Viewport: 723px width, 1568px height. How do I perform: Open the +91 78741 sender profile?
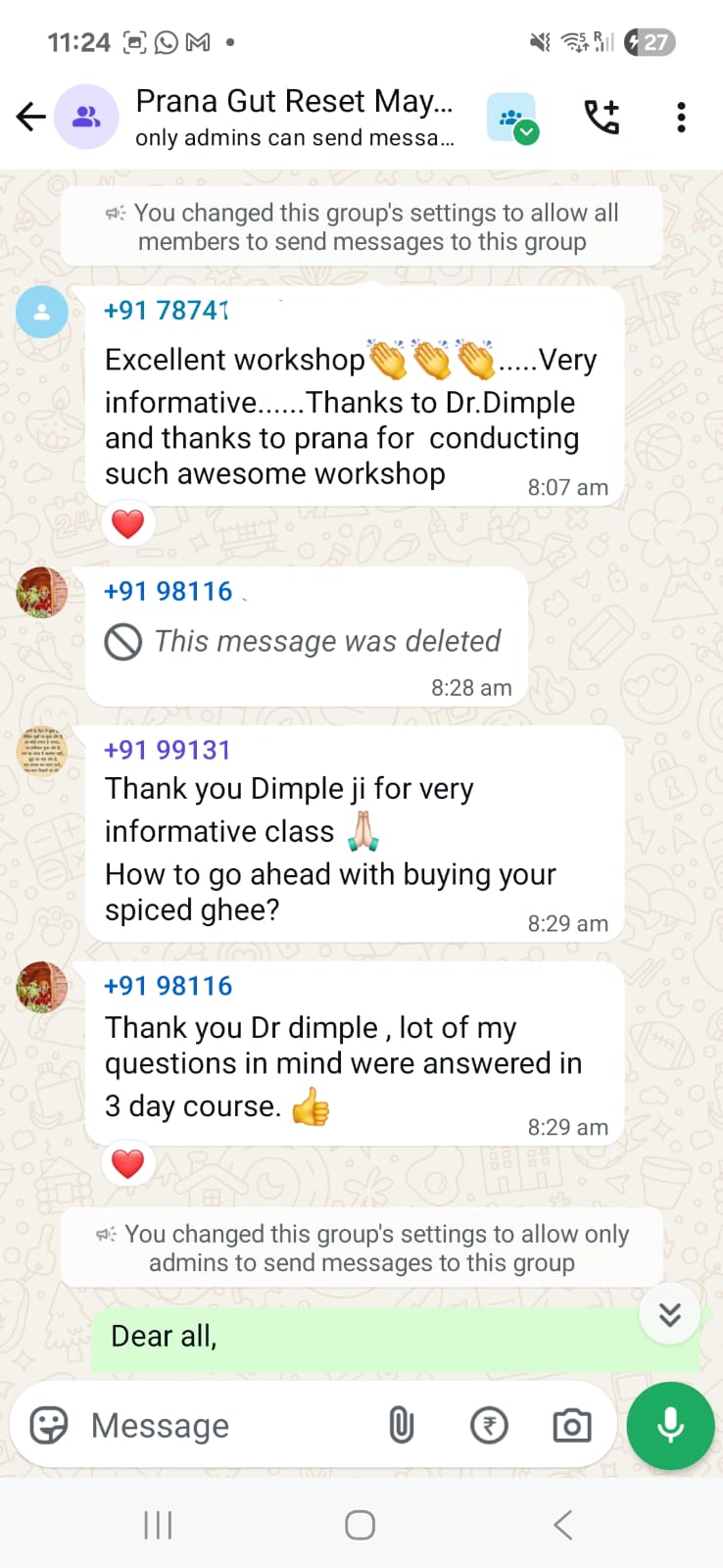pos(167,311)
